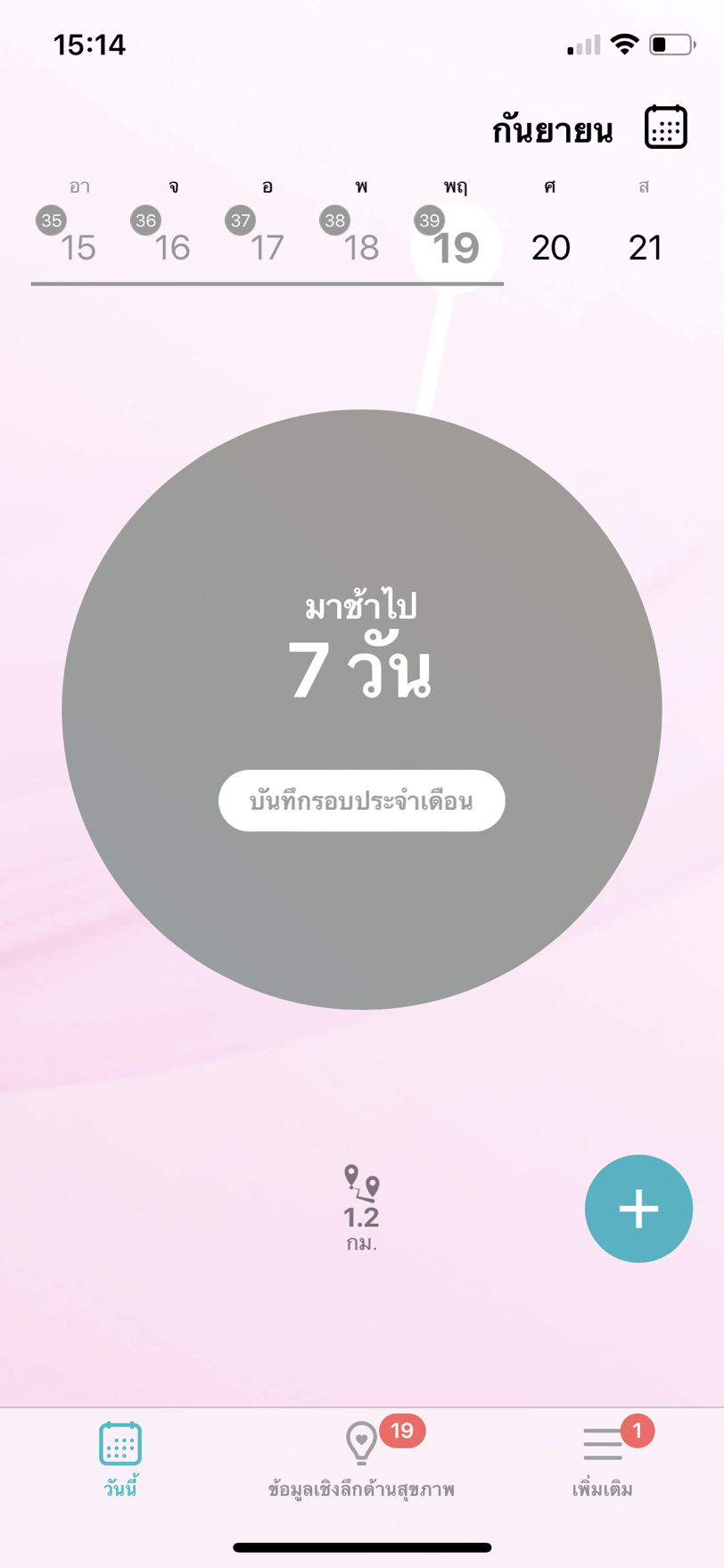
Task: Select day 18 in the week strip
Action: pyautogui.click(x=361, y=247)
